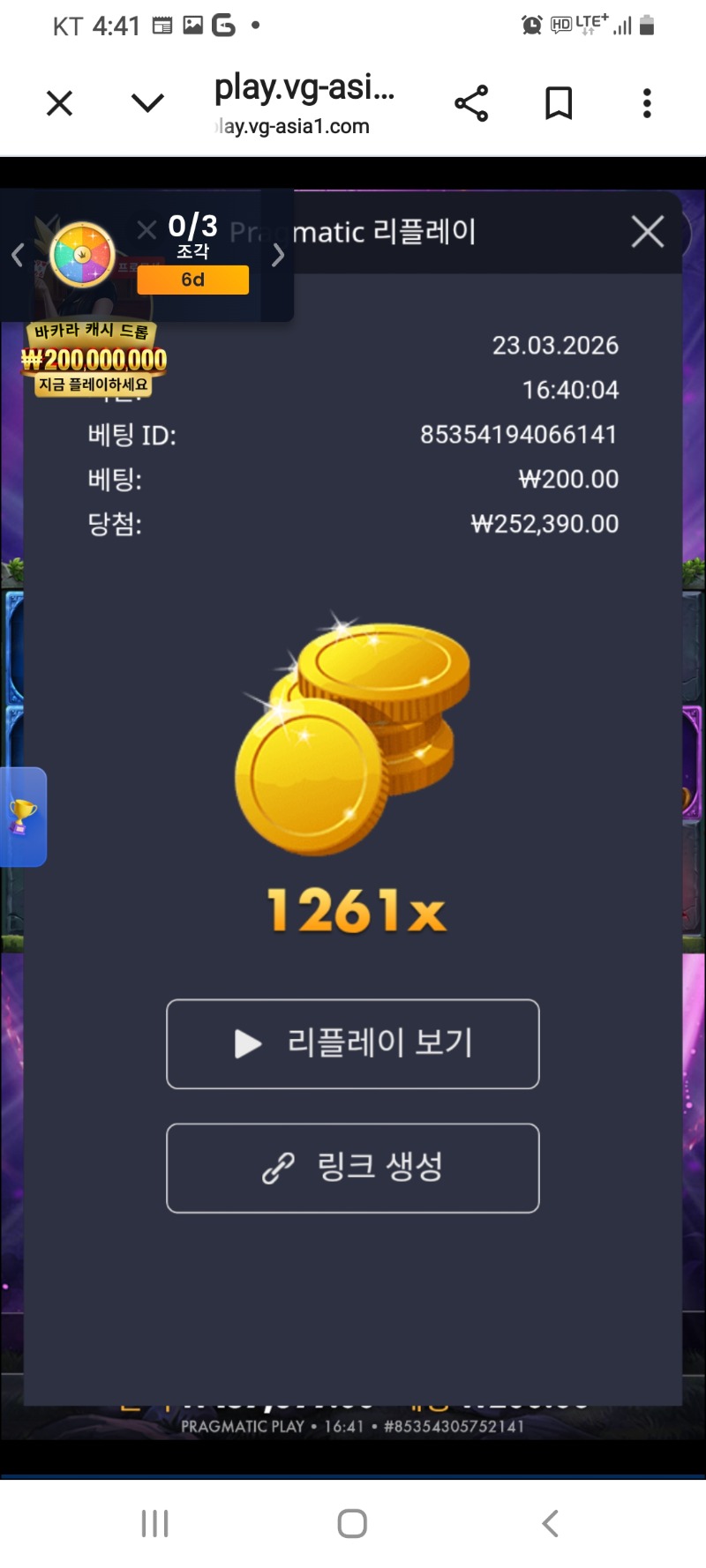The image size is (706, 1568).
Task: Go to next promotion with right arrow
Action: tap(278, 256)
